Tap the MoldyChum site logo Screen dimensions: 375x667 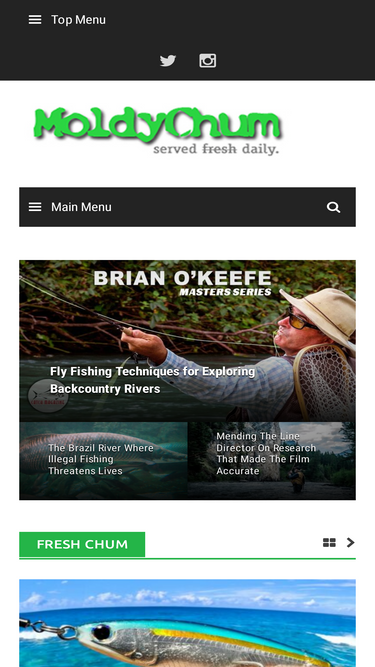point(157,131)
